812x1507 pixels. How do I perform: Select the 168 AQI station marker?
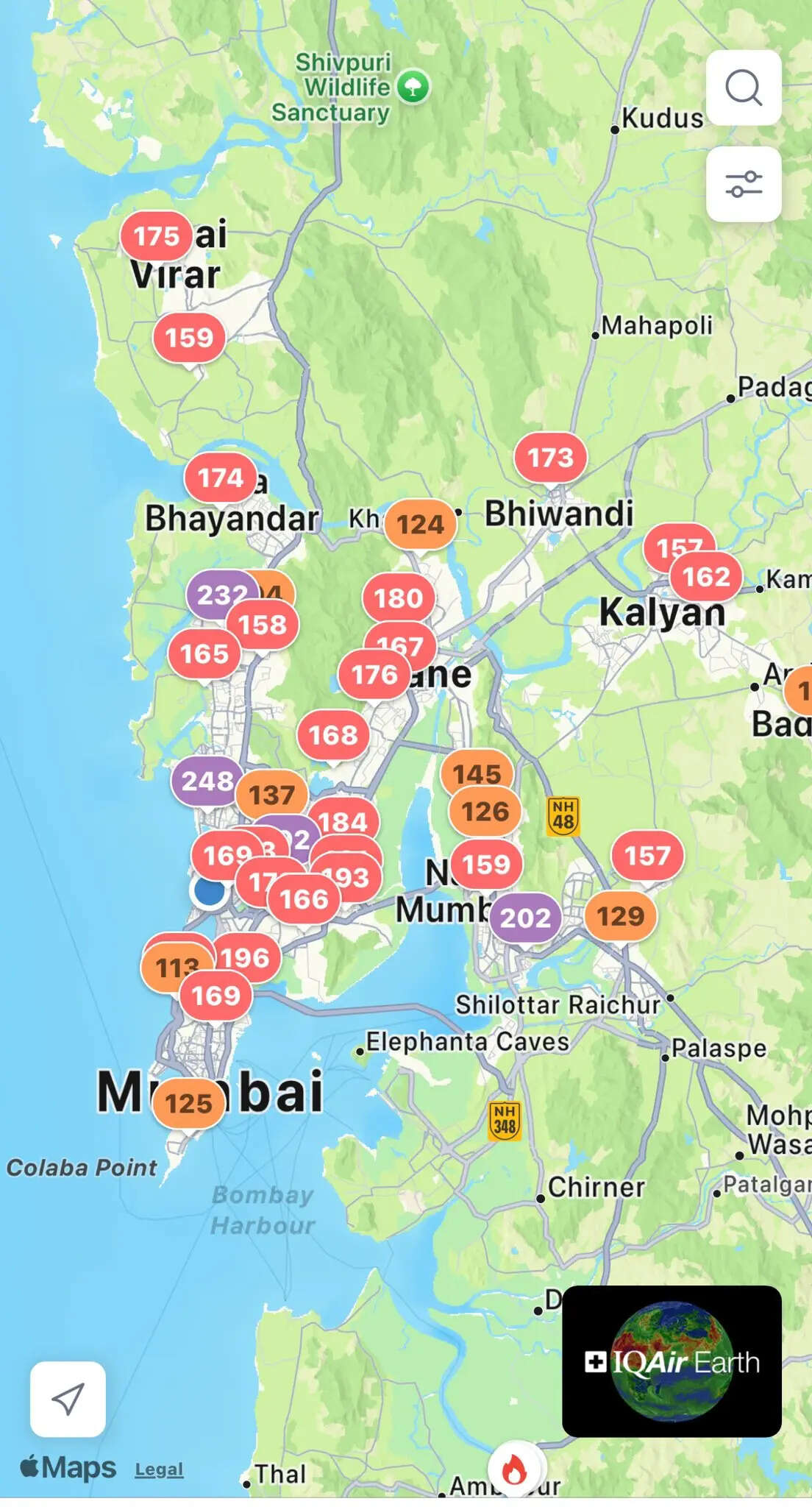[x=332, y=734]
